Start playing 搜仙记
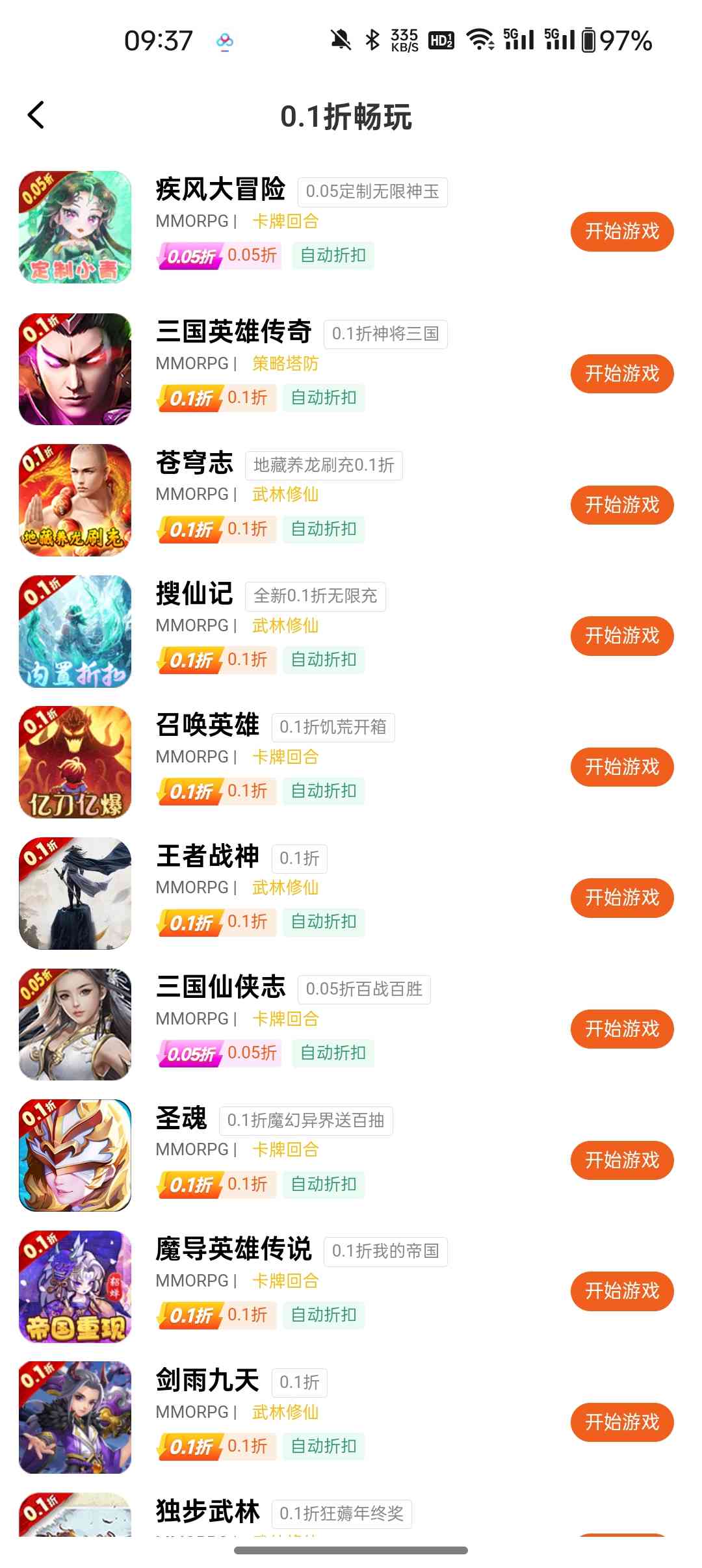 [621, 636]
